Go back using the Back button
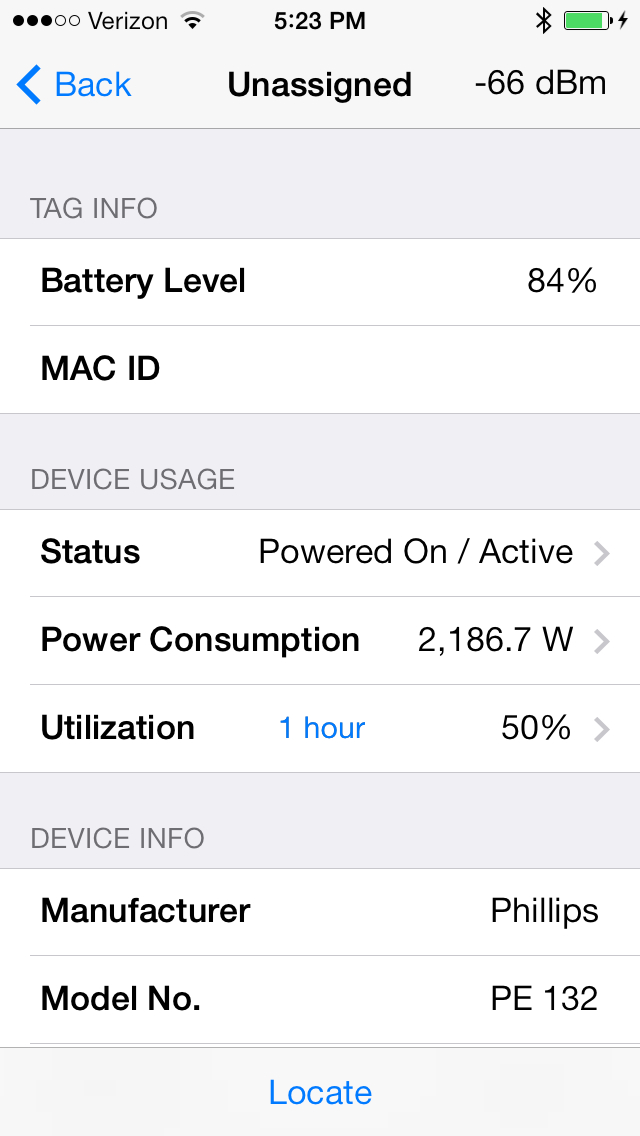640x1136 pixels. click(x=74, y=85)
